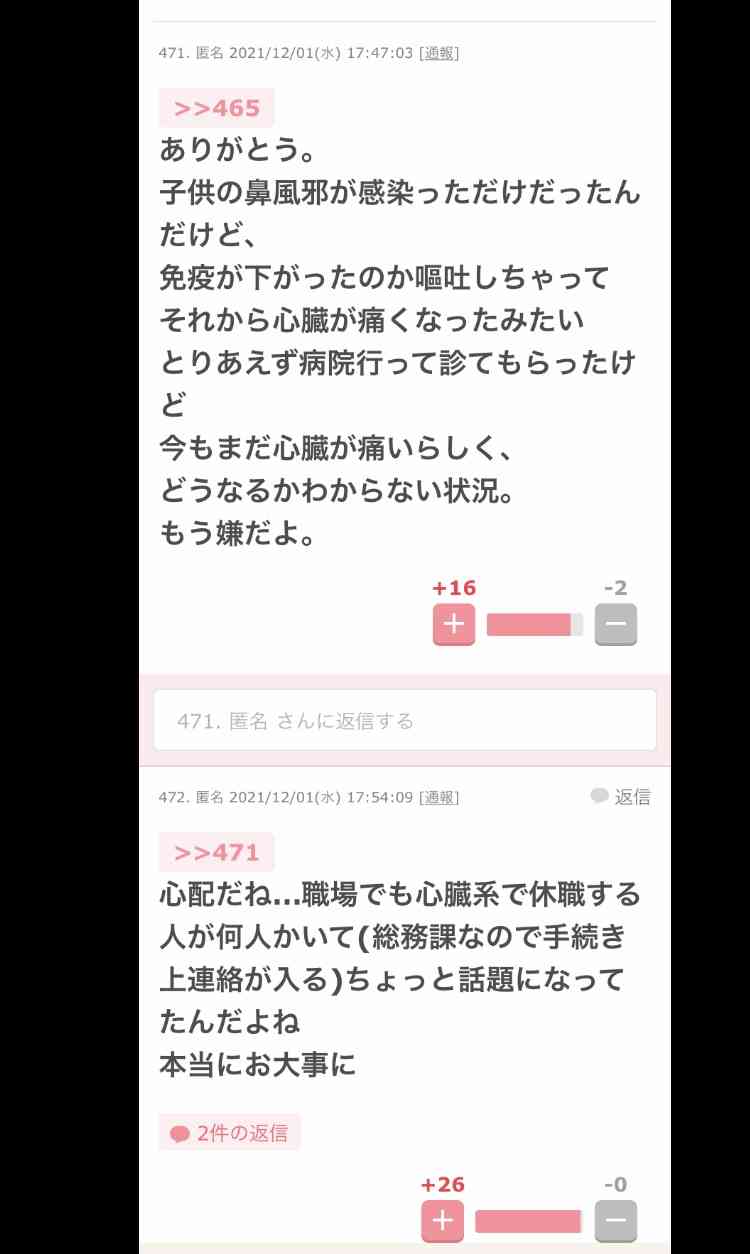Open the quoted >>471 comment link

216,852
